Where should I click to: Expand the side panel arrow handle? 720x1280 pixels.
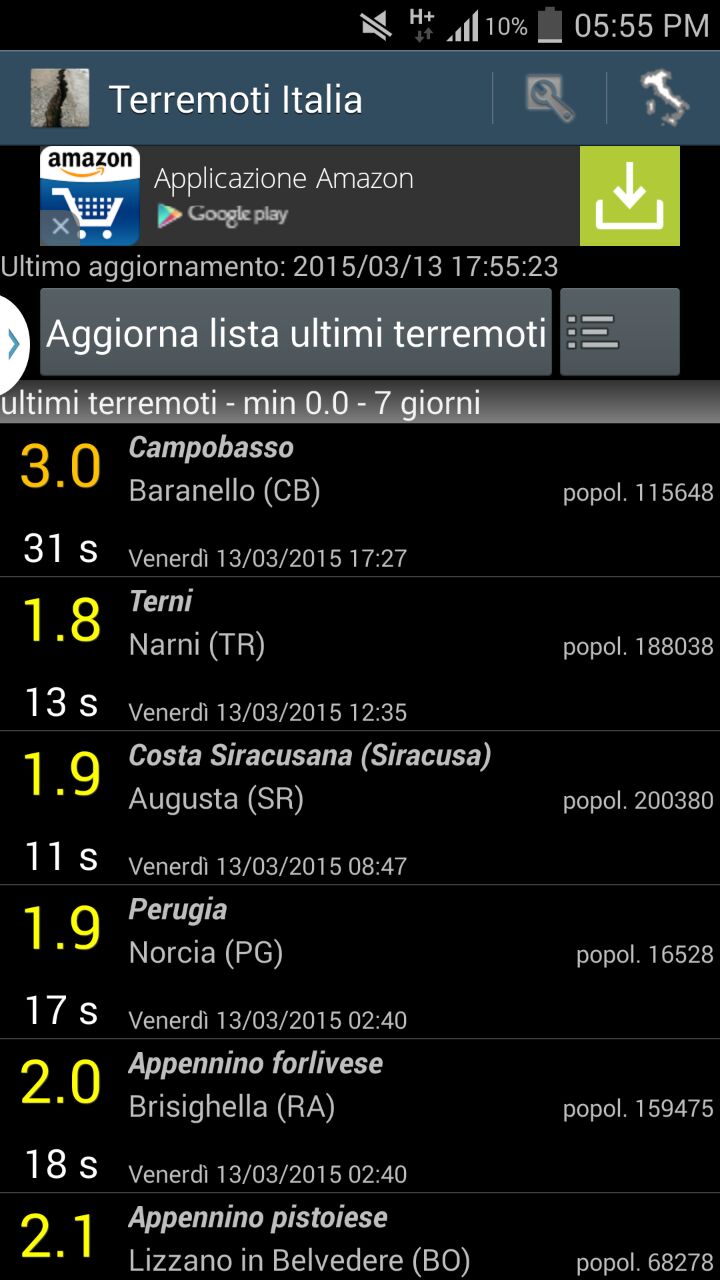pyautogui.click(x=14, y=344)
